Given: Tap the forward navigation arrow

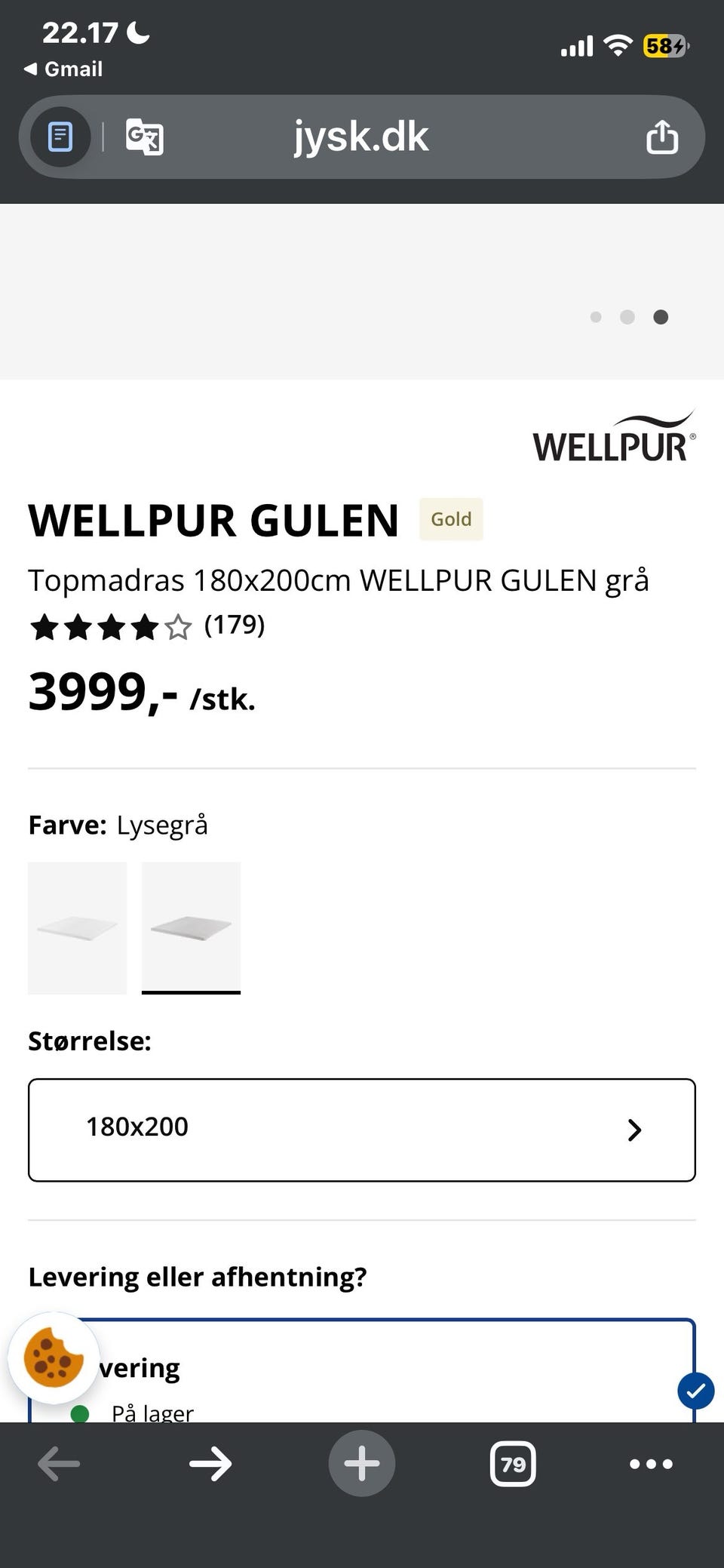Looking at the screenshot, I should point(210,1464).
